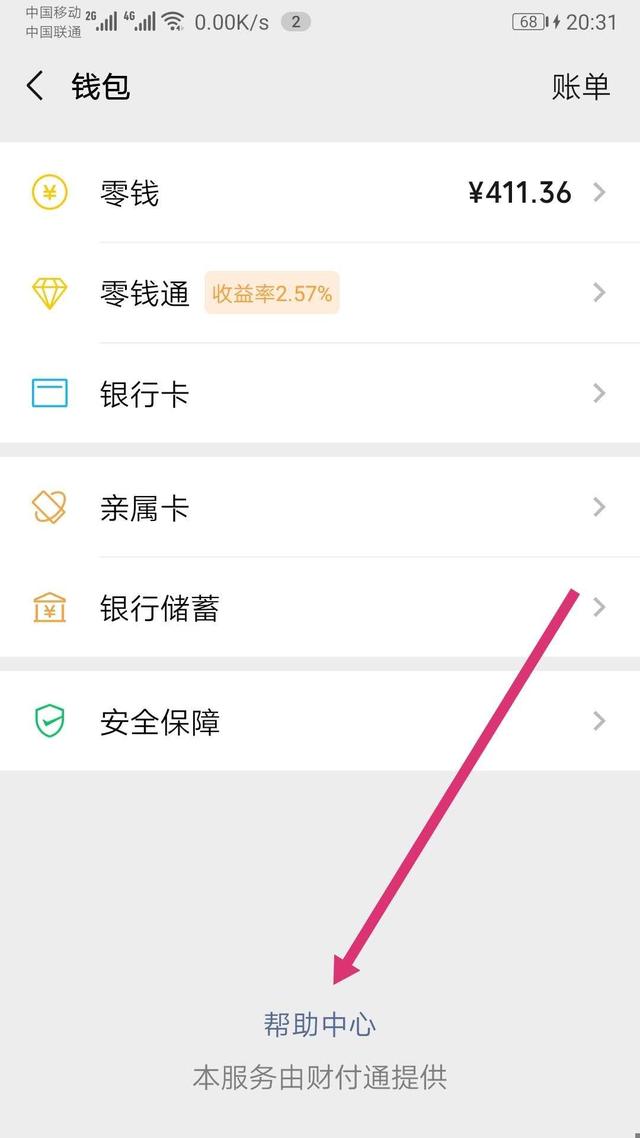
Task: View 银行卡 bank cards
Action: pyautogui.click(x=320, y=394)
